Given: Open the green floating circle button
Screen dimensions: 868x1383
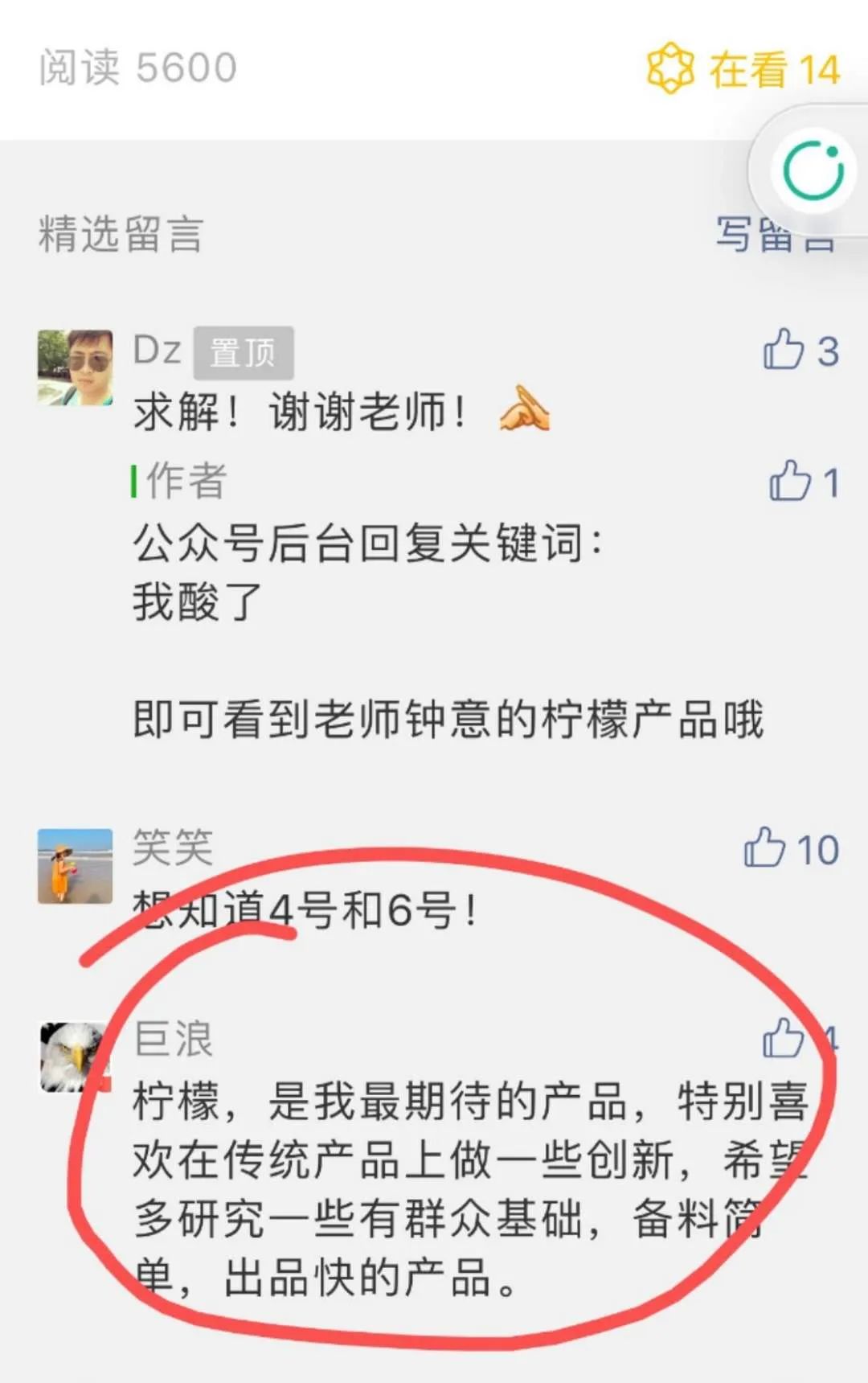Looking at the screenshot, I should click(813, 170).
